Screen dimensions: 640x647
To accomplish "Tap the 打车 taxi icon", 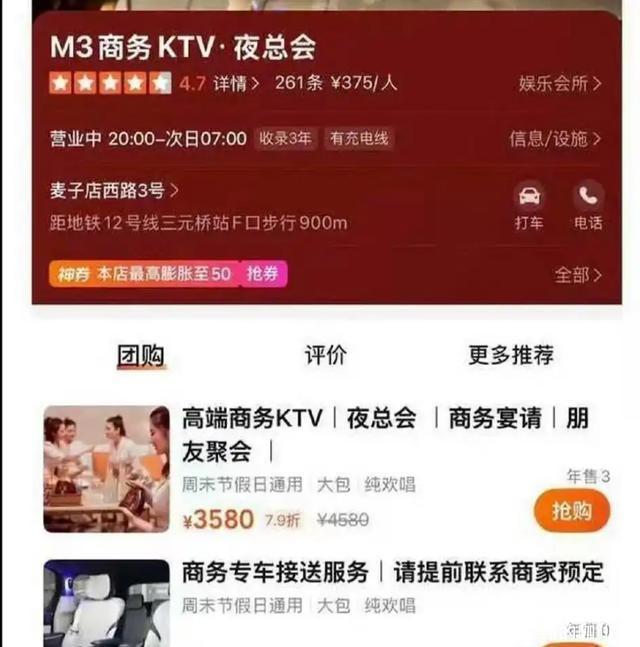I will pos(528,205).
